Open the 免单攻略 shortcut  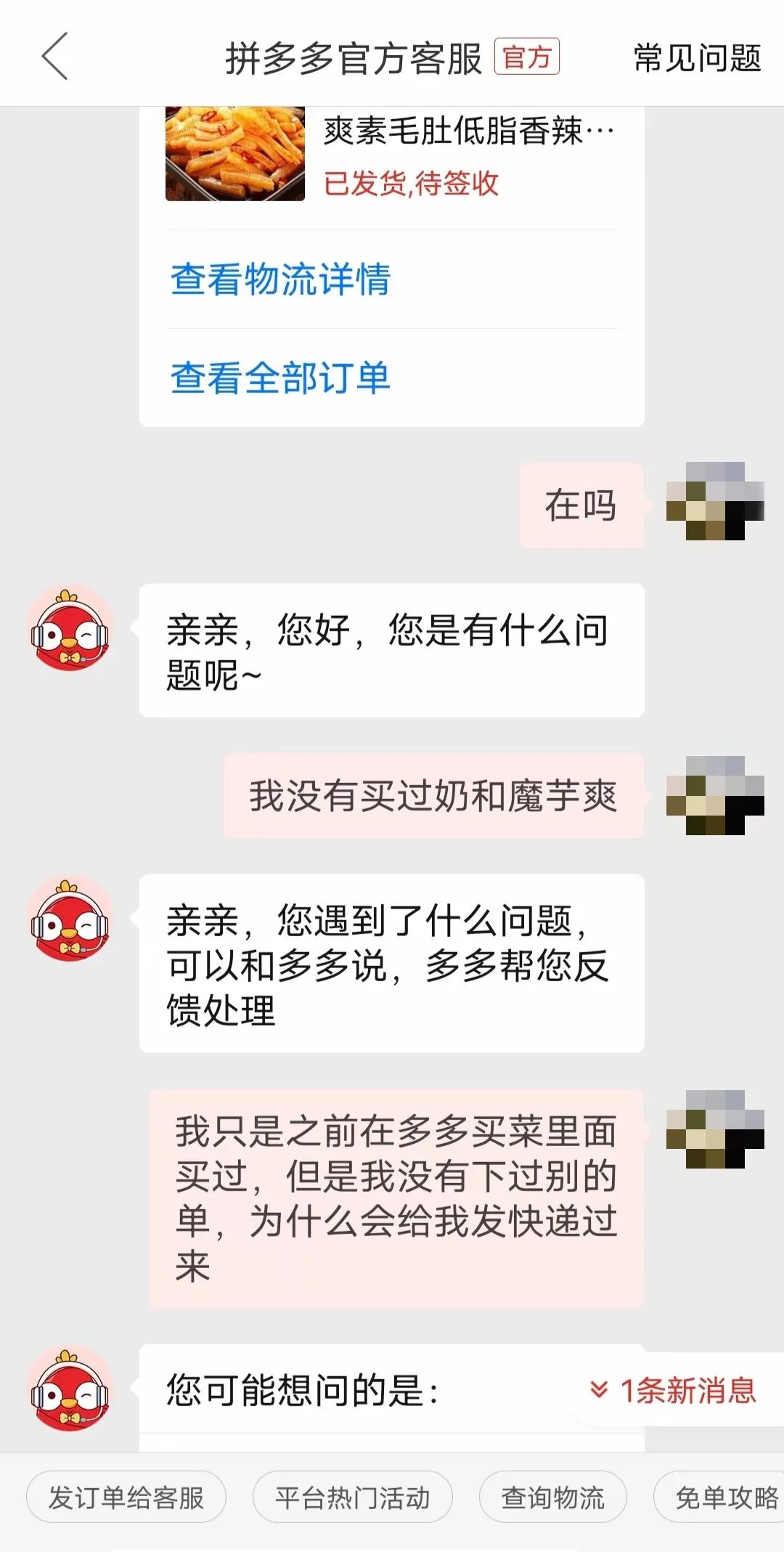point(726,1497)
